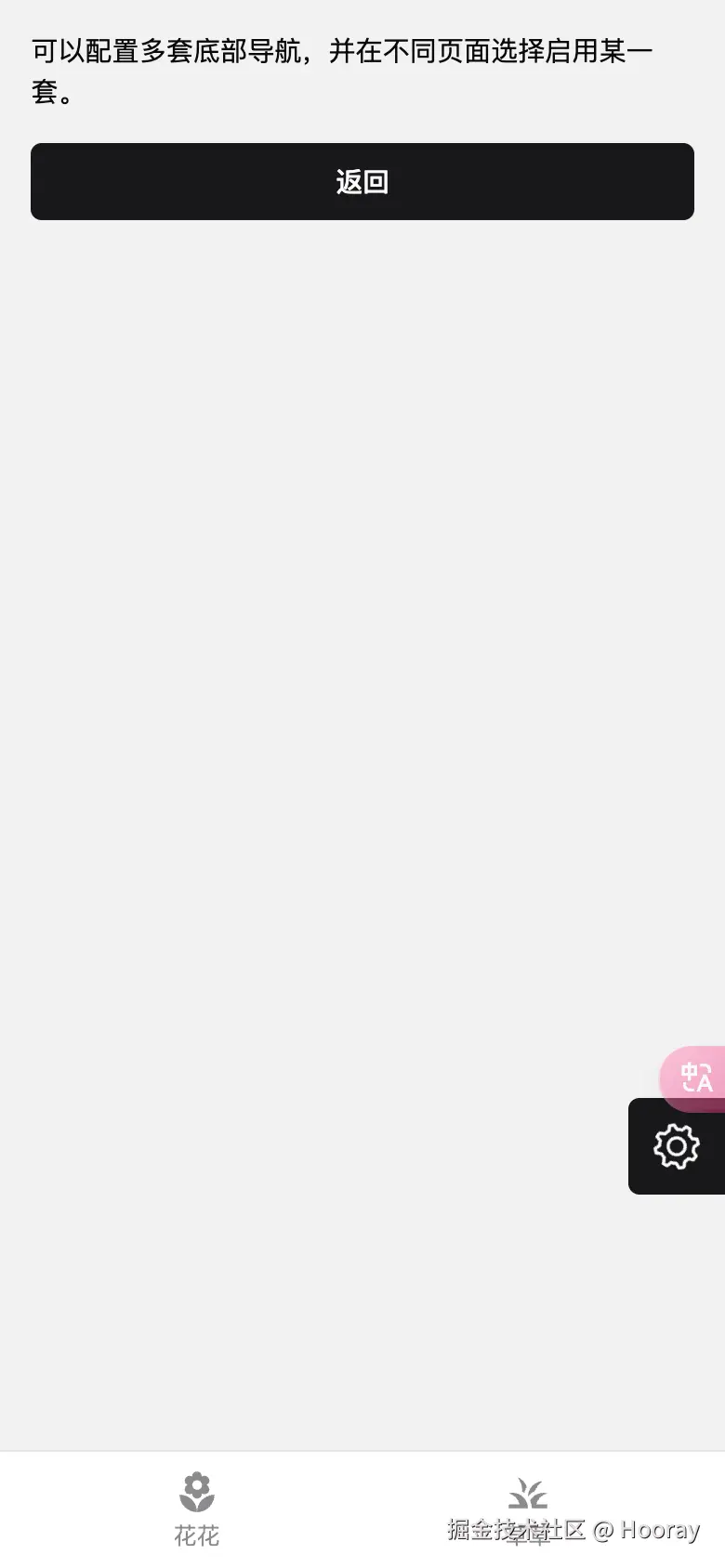Open the floating translate icon
The width and height of the screenshot is (725, 1568).
[x=695, y=1078]
